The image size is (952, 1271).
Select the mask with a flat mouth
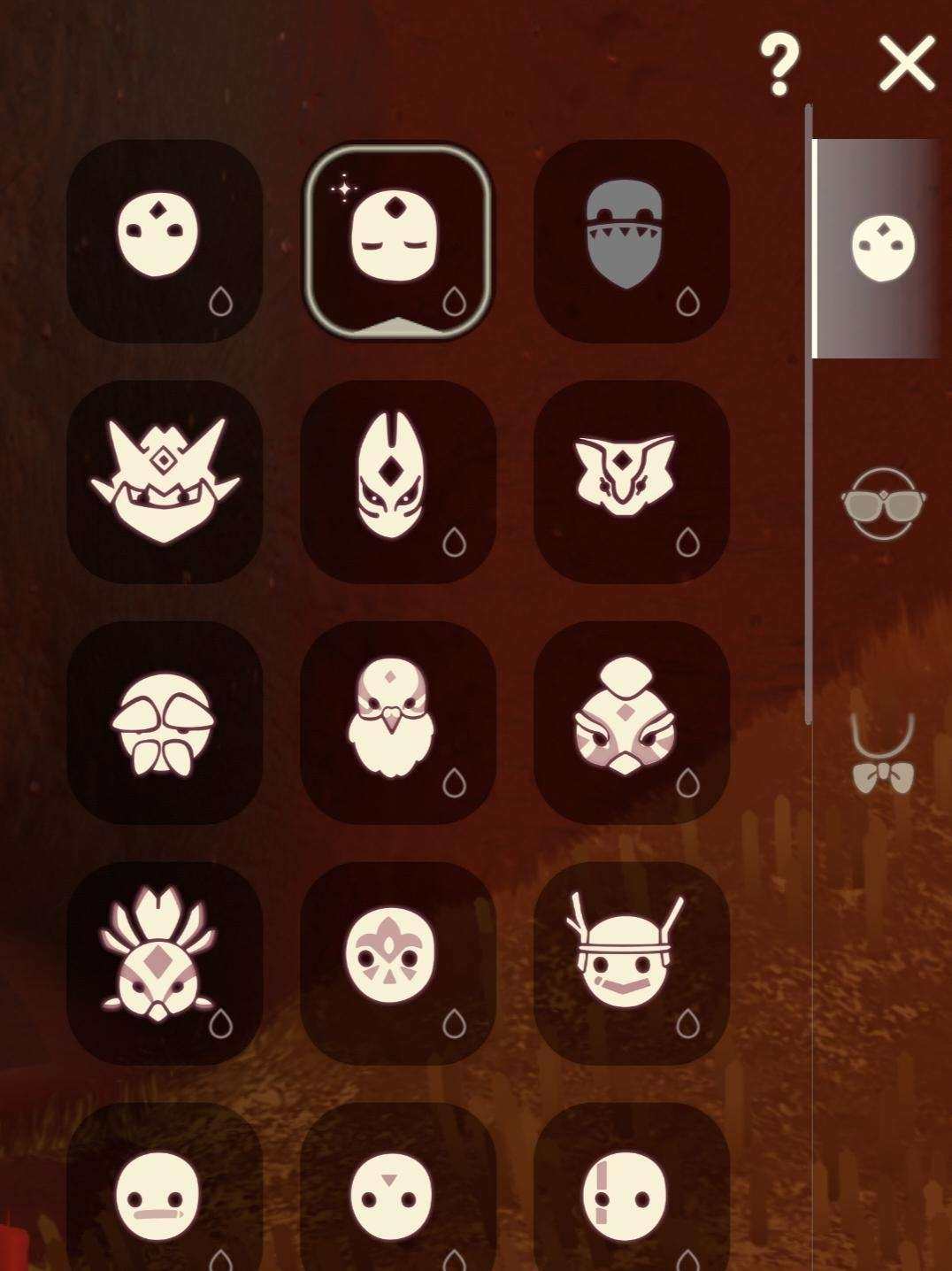164,1195
